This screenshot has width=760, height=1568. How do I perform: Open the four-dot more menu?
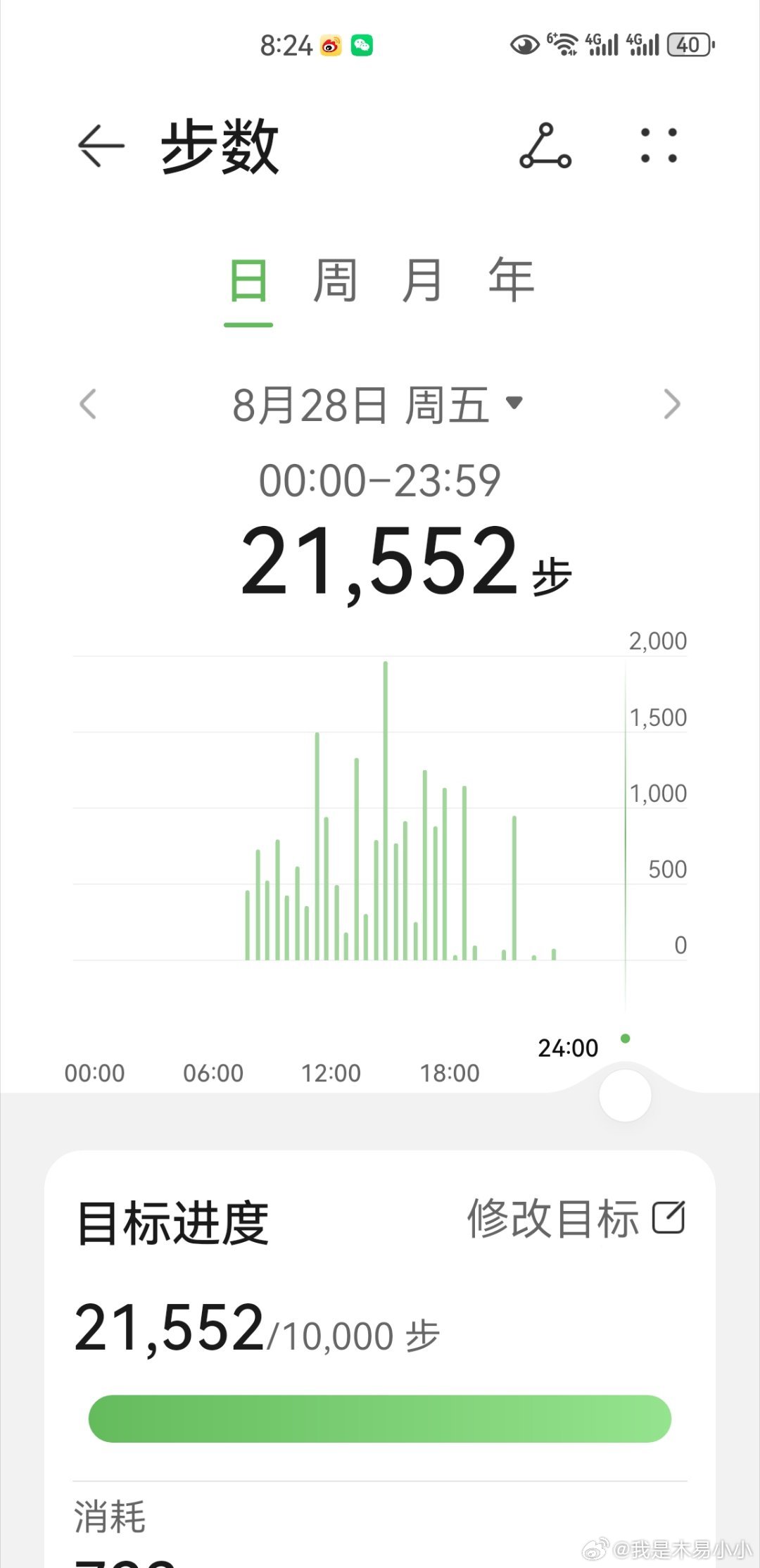[659, 146]
